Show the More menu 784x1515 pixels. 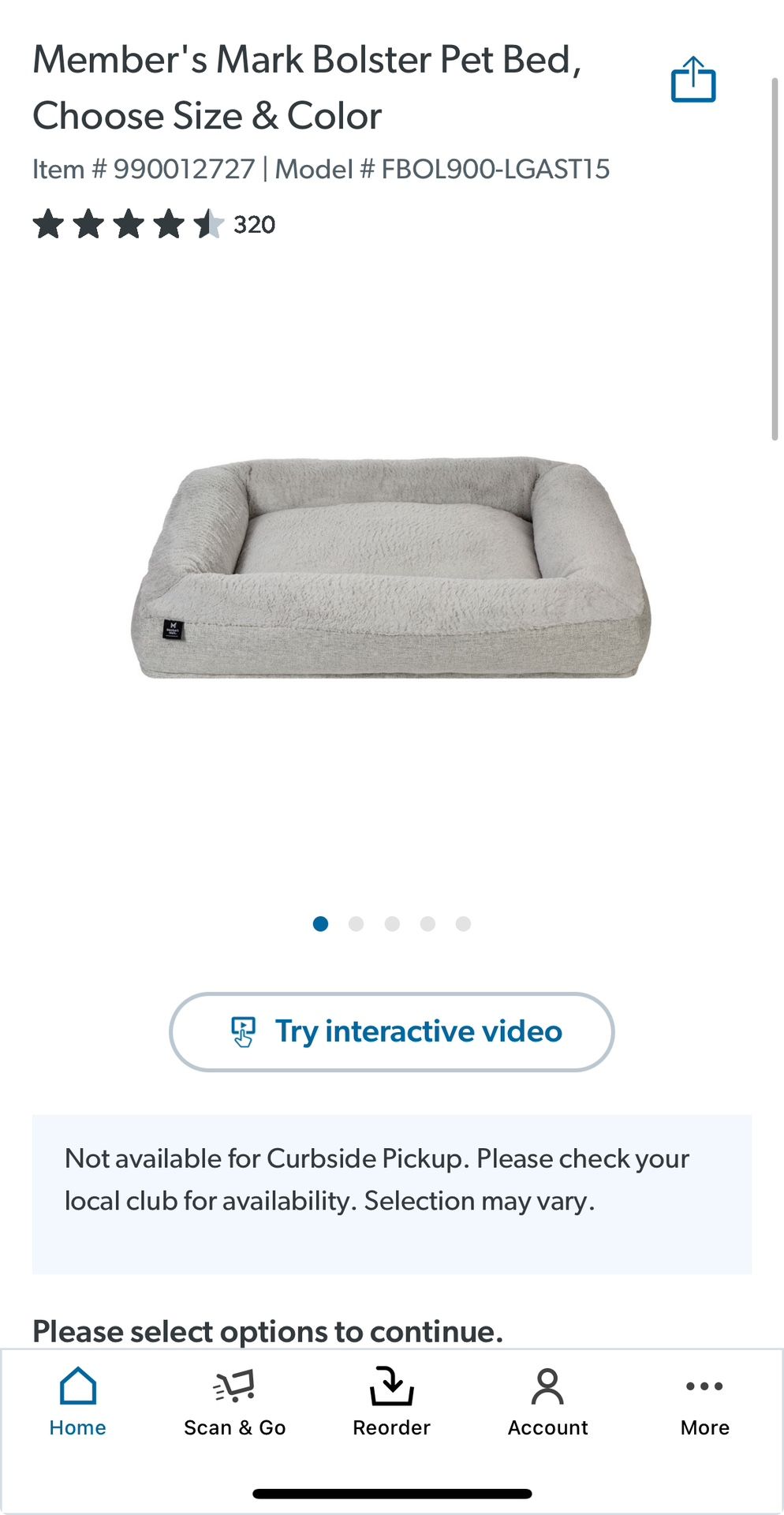point(704,1404)
